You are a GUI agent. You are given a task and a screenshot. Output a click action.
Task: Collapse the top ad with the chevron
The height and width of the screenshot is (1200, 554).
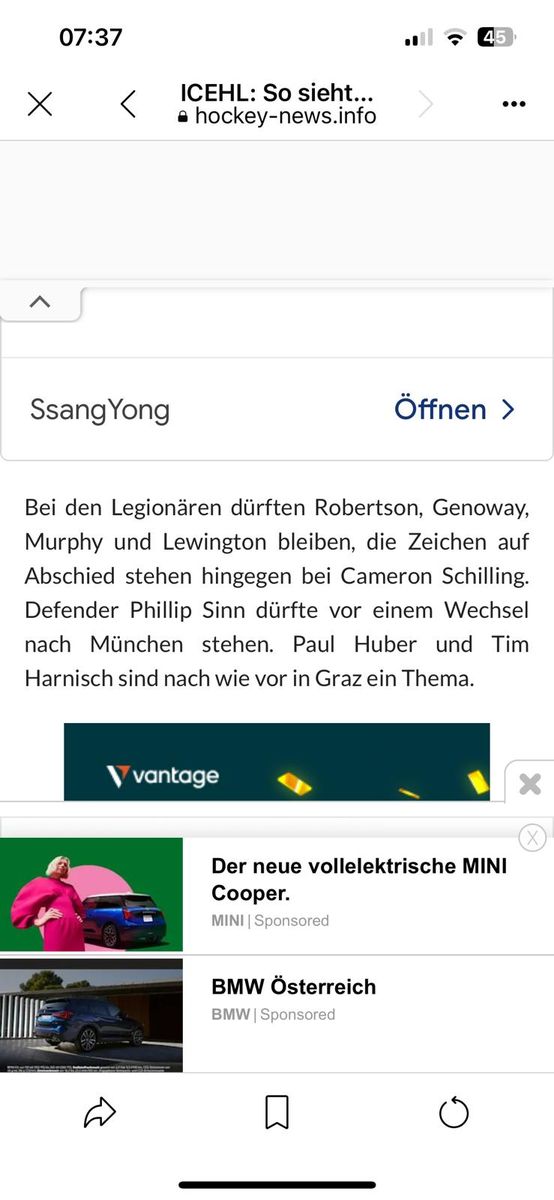coord(40,301)
